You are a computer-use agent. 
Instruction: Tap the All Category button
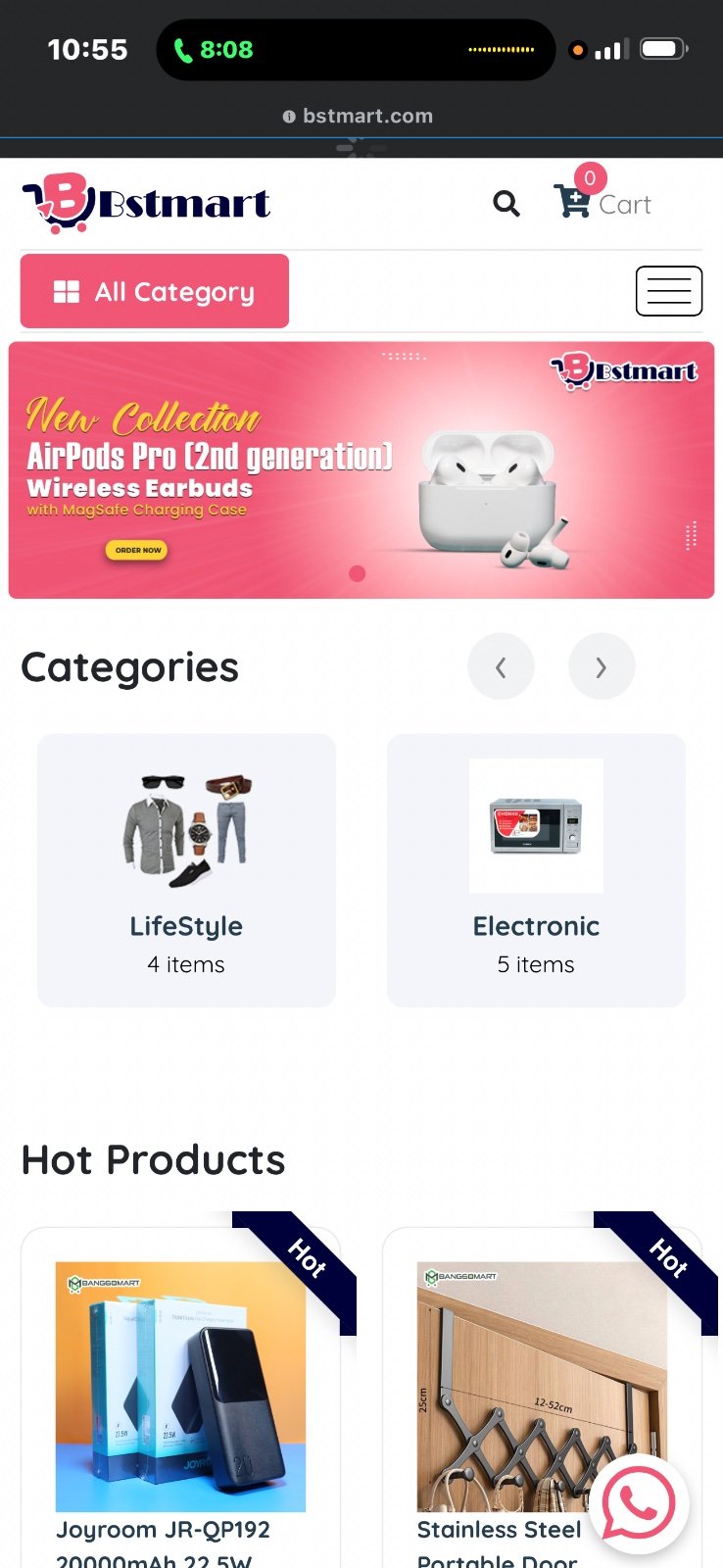155,291
